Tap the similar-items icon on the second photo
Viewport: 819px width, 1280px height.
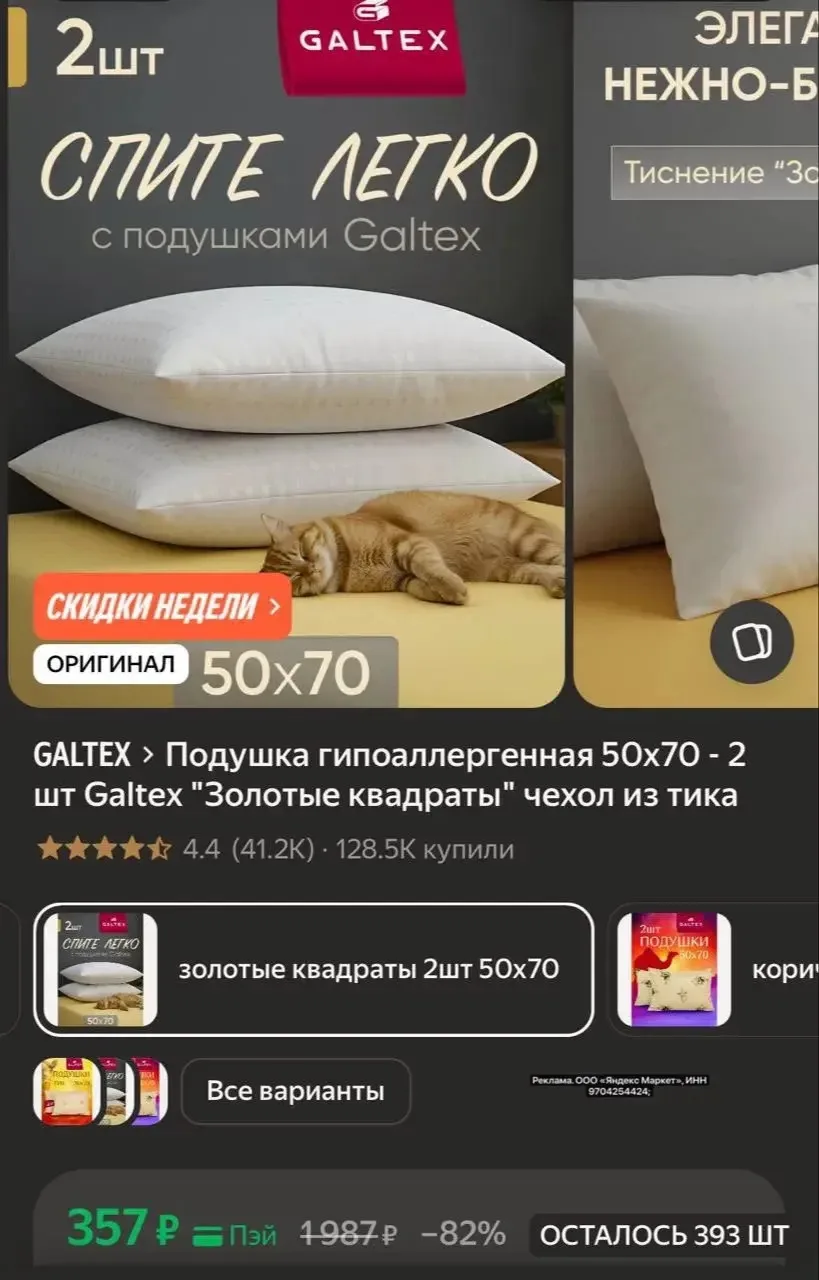[751, 642]
